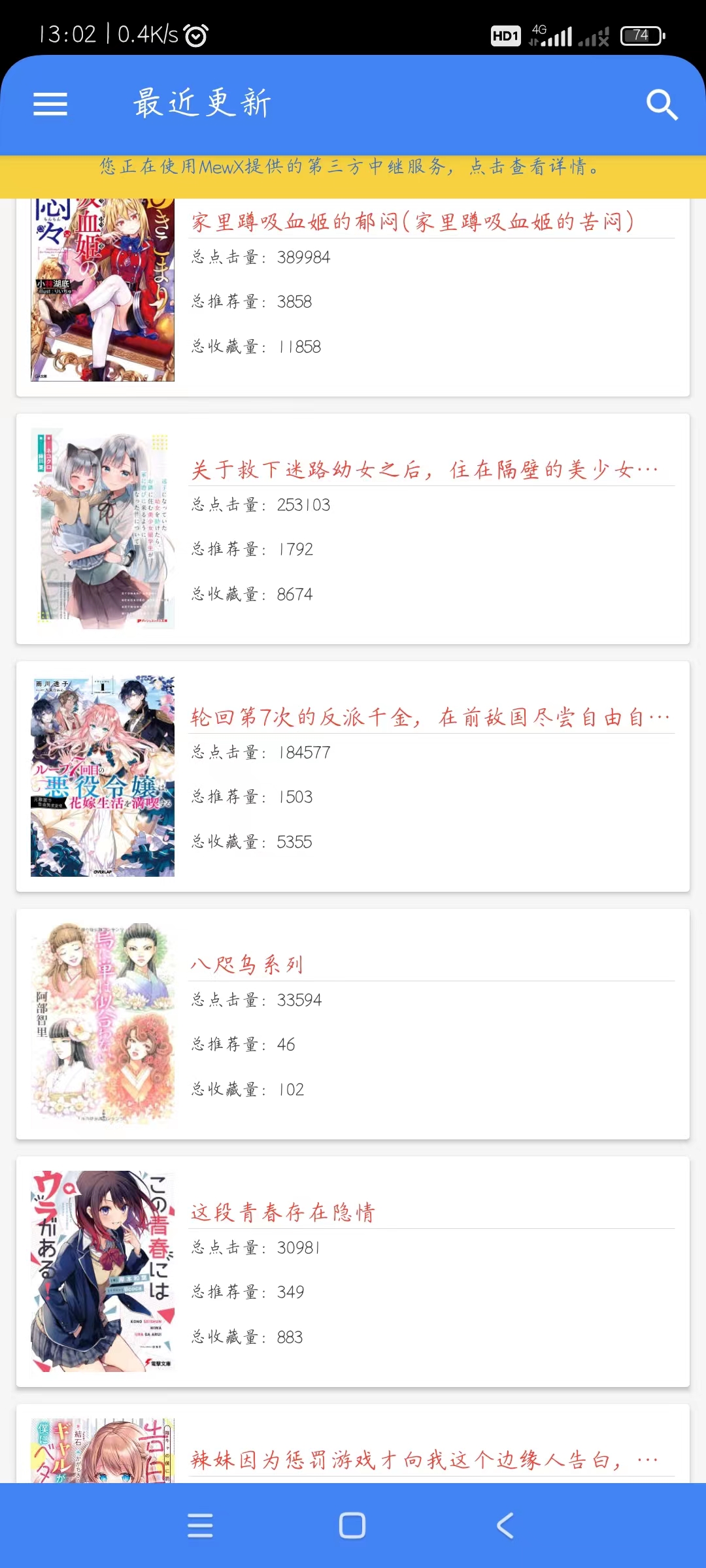This screenshot has width=706, height=1568.
Task: Tap the 最近更新 title bar text
Action: tap(201, 103)
